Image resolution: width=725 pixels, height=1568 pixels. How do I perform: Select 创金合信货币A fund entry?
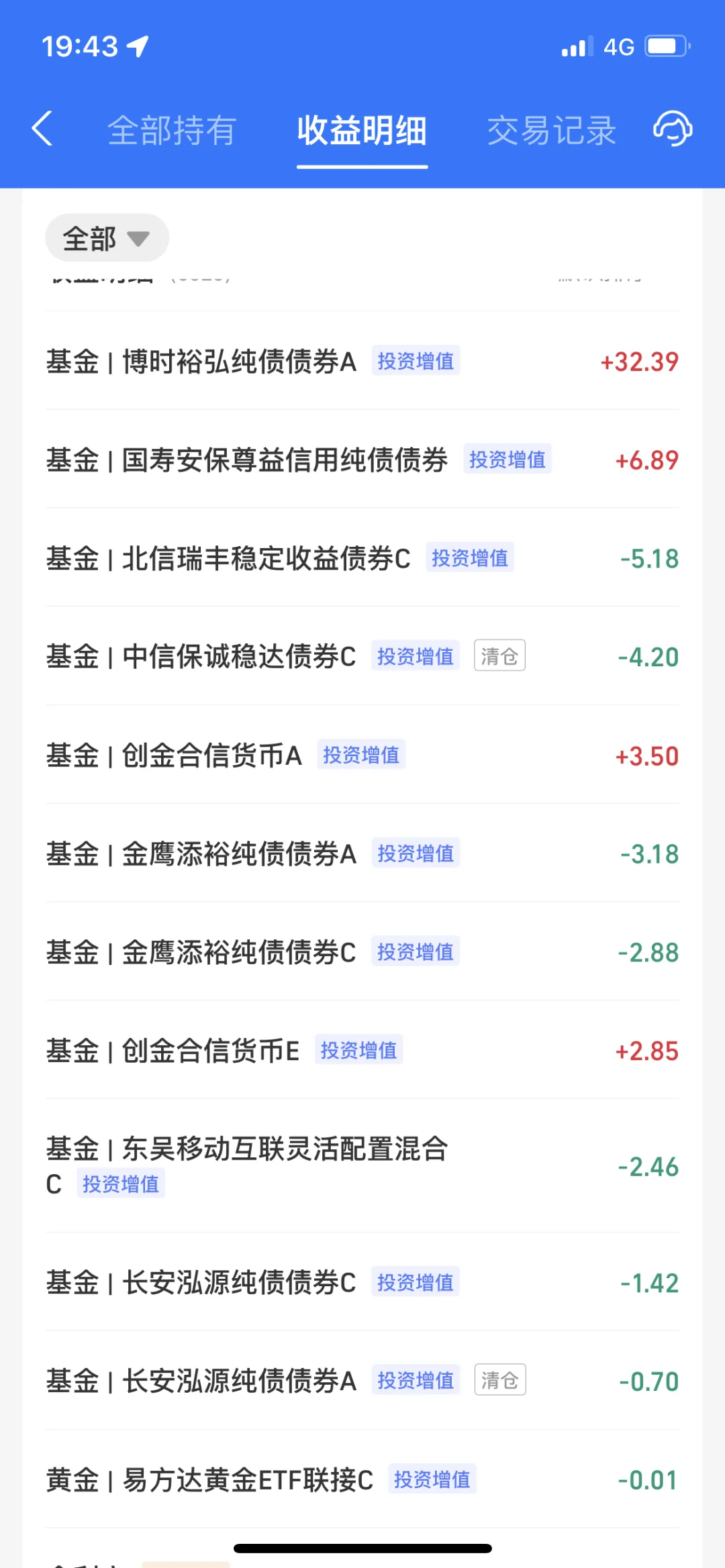(362, 755)
